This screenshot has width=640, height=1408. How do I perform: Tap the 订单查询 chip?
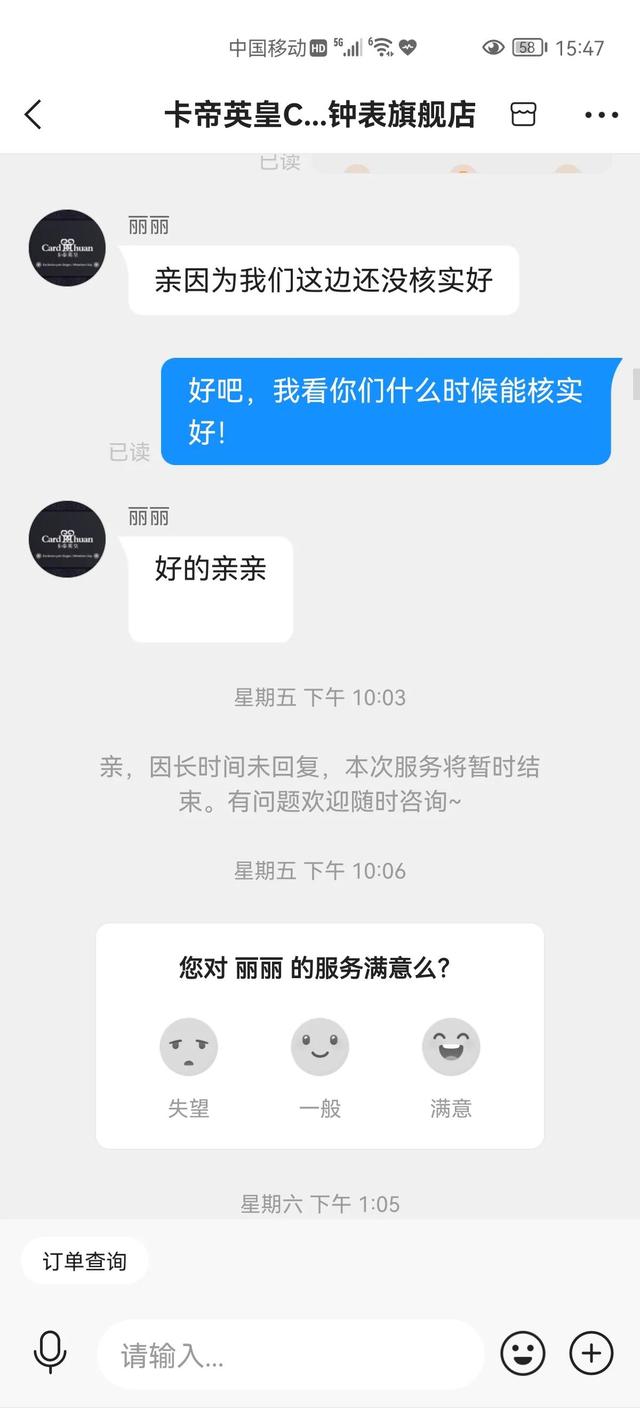tap(85, 1261)
